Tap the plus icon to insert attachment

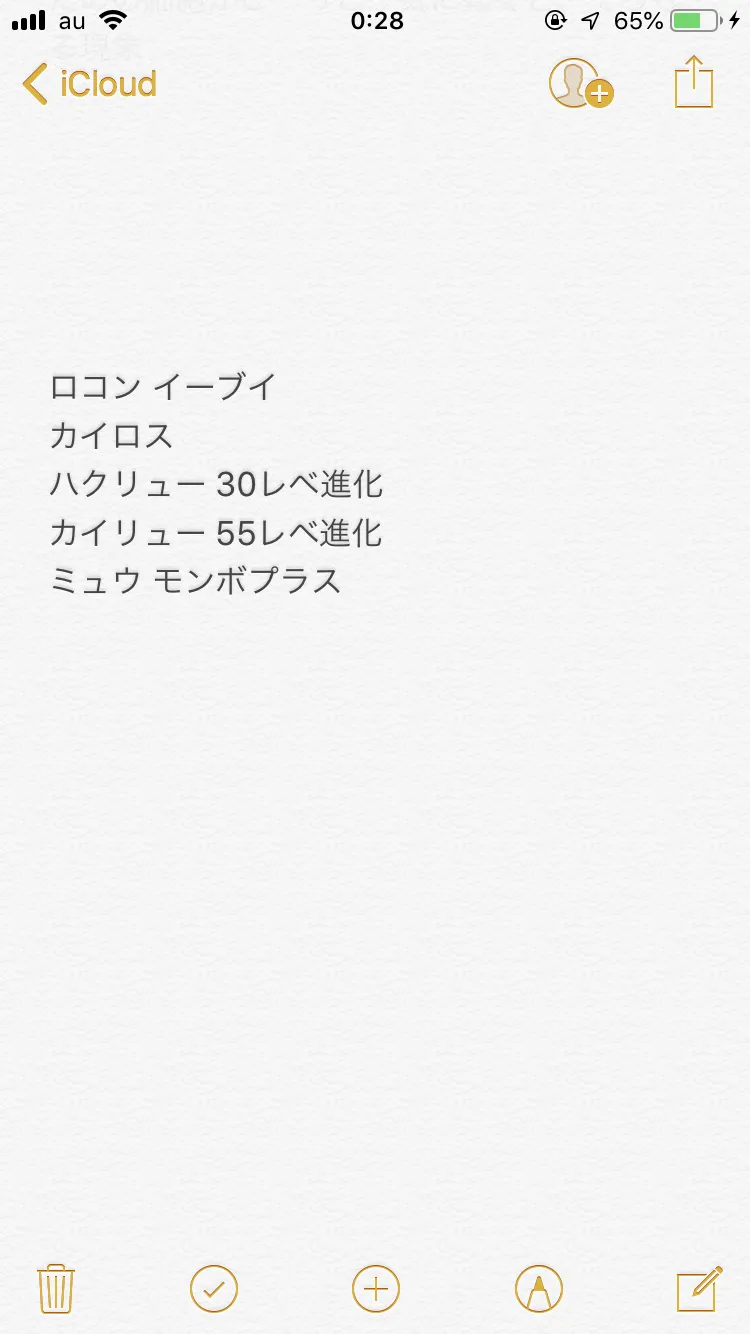(376, 1288)
